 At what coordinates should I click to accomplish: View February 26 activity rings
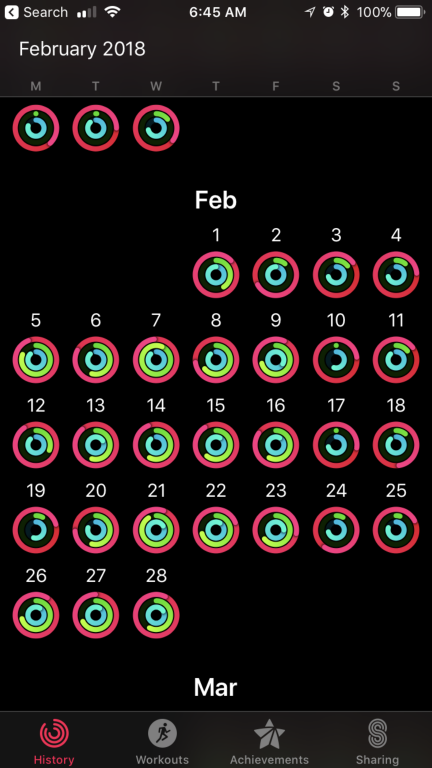click(36, 616)
